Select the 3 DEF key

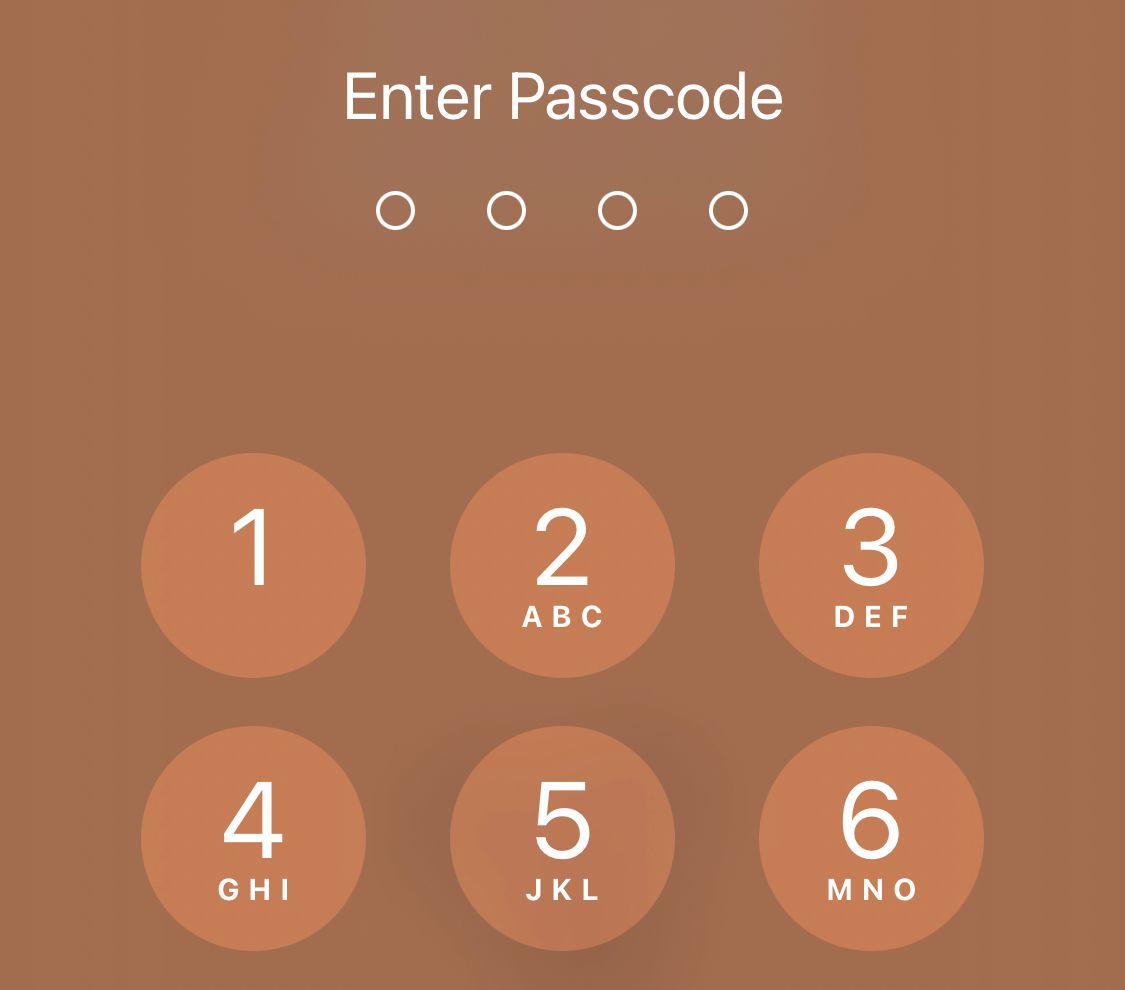click(x=871, y=565)
